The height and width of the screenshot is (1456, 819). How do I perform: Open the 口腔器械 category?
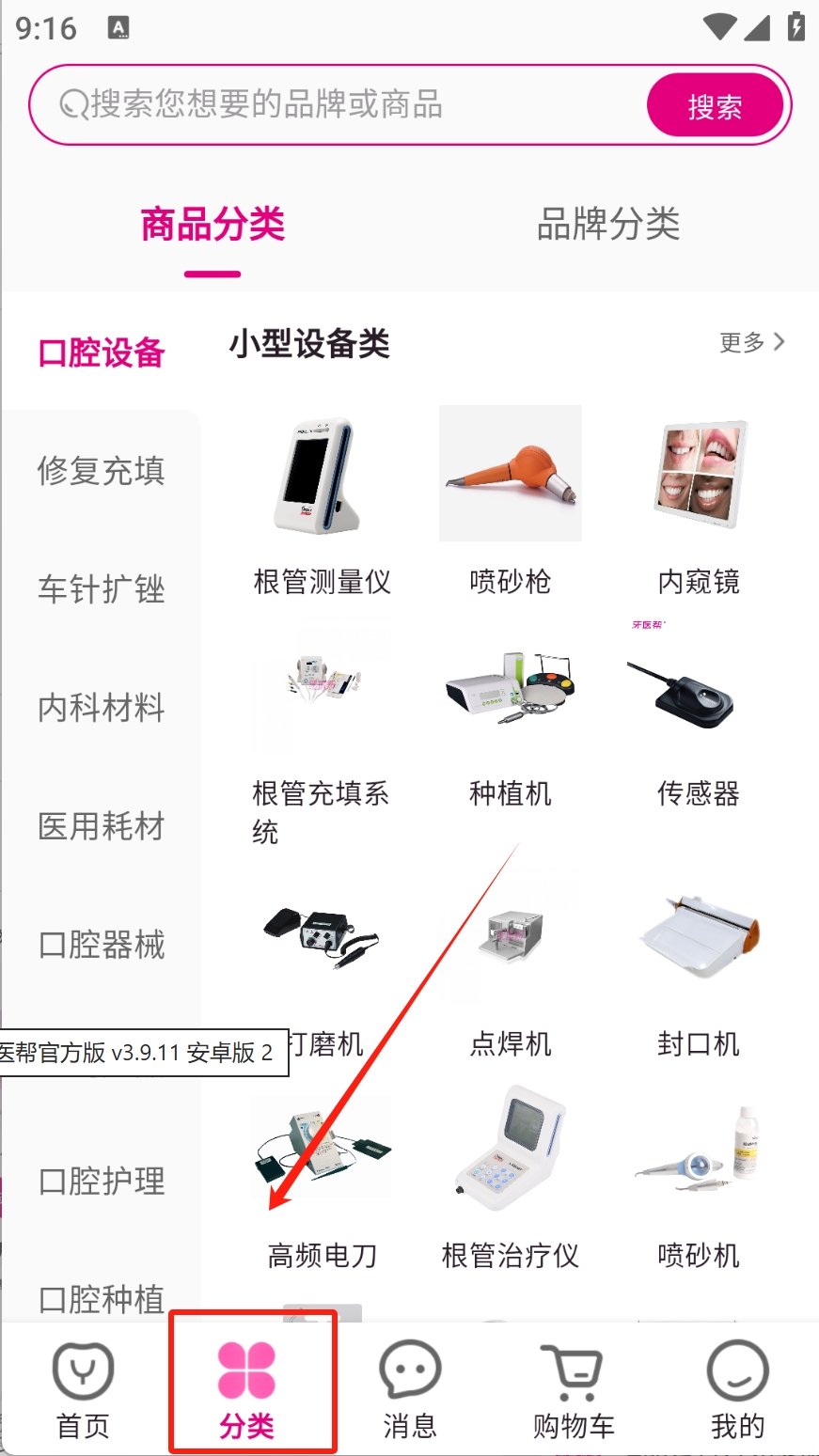click(101, 945)
